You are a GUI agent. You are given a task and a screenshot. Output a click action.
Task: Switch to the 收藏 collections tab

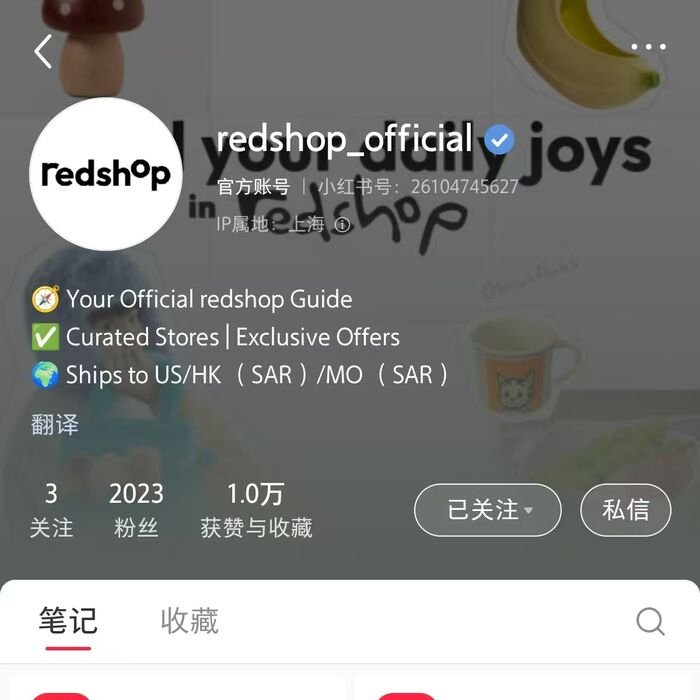click(x=189, y=621)
